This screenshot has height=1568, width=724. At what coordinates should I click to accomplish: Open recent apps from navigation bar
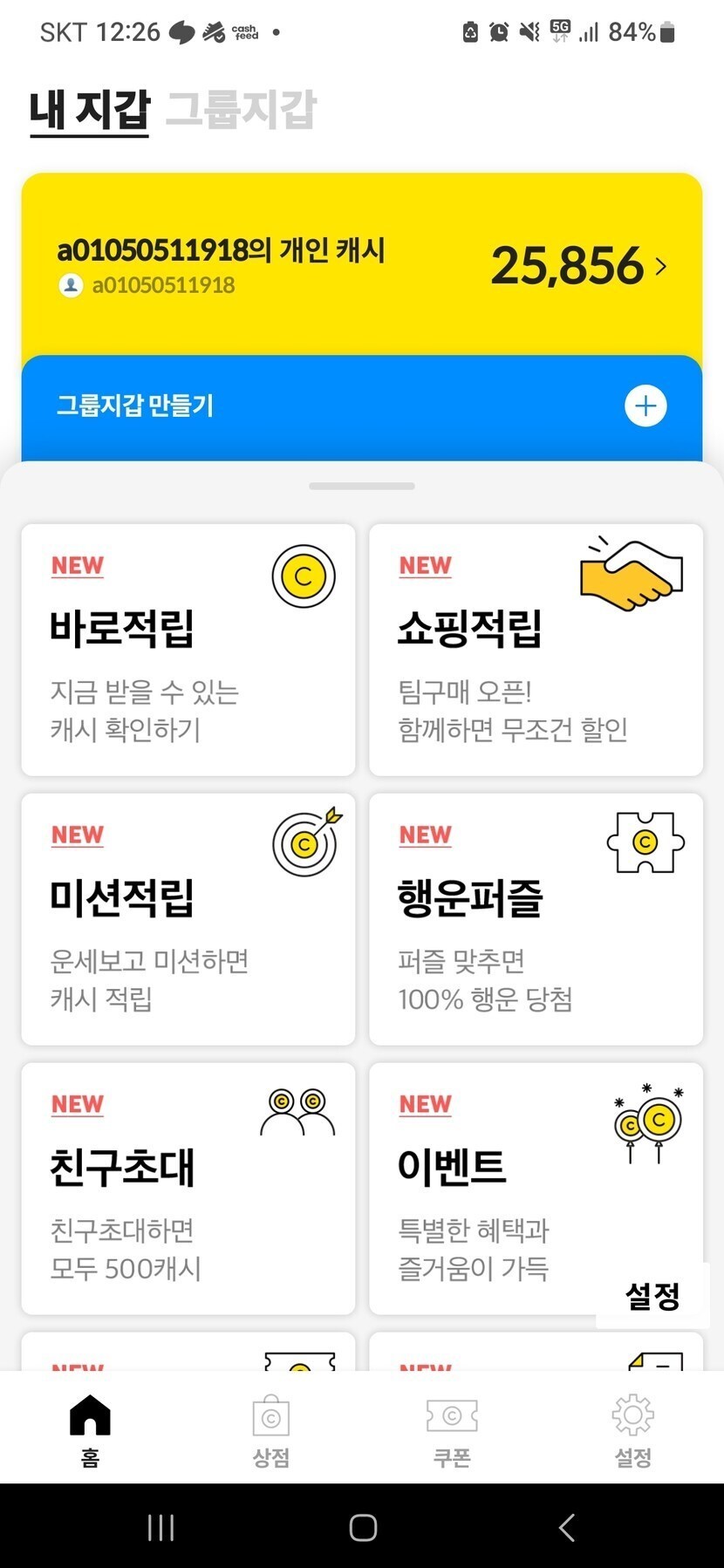161,1527
